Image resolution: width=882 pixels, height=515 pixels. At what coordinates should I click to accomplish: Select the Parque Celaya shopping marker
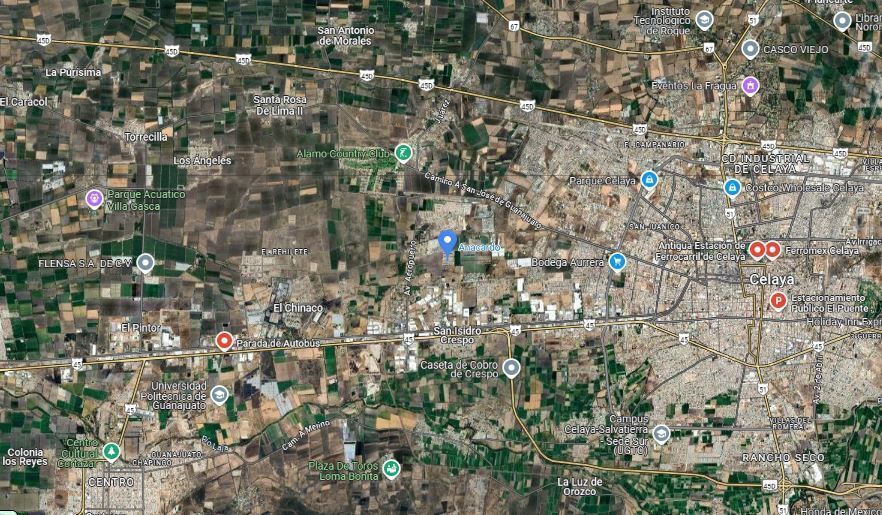[649, 180]
